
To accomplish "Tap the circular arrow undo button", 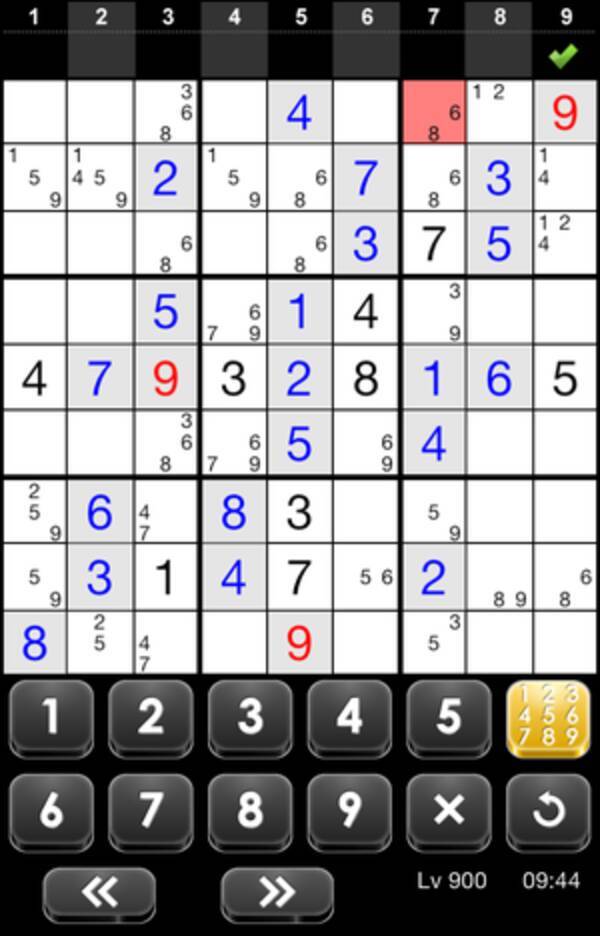I will pos(548,811).
